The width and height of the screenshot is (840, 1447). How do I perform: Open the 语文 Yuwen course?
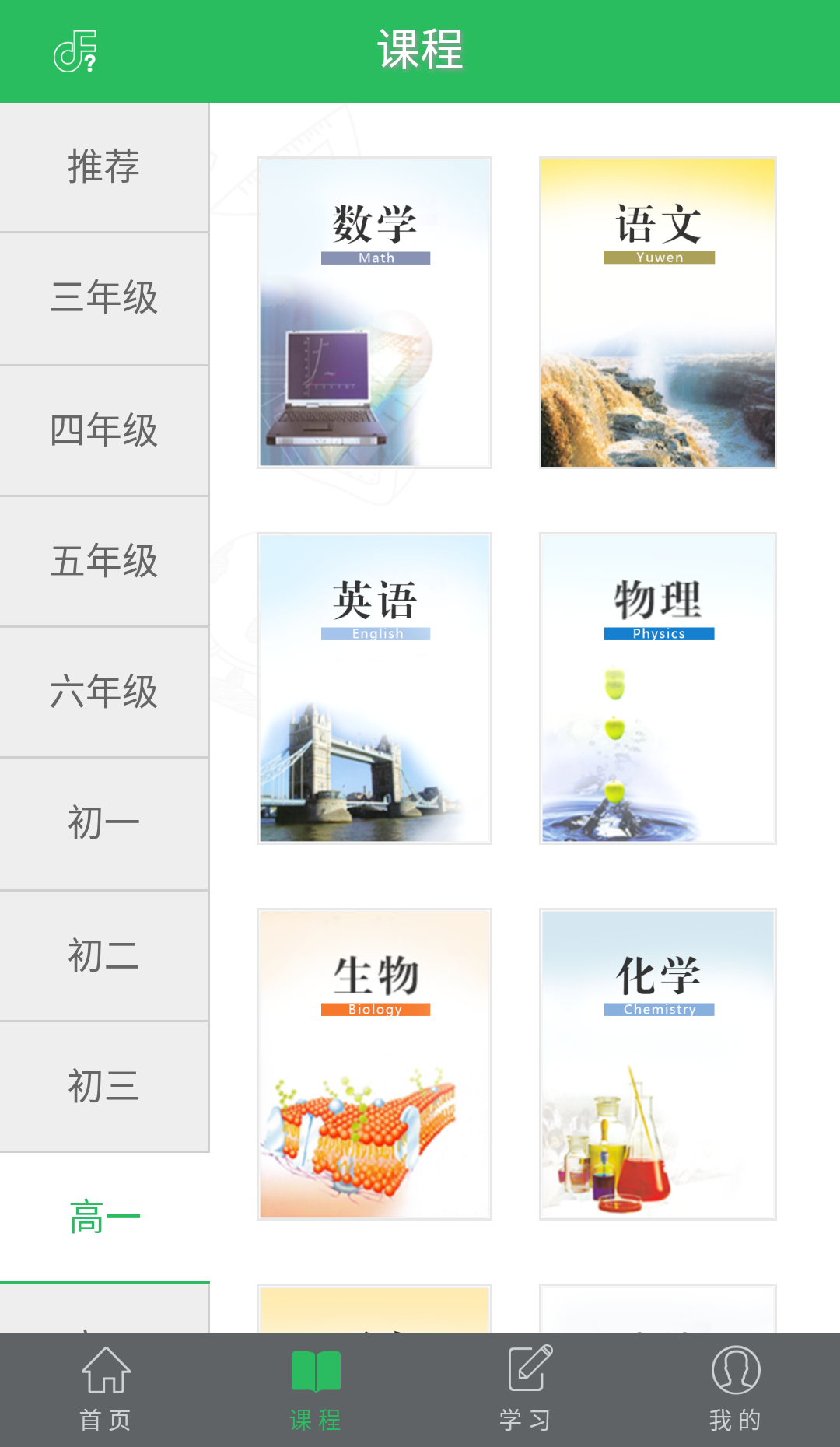coord(657,313)
